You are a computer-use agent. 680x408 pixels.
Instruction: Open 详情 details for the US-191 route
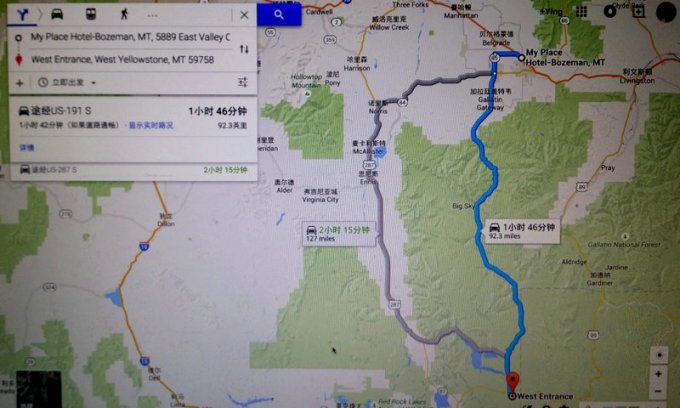(x=26, y=147)
